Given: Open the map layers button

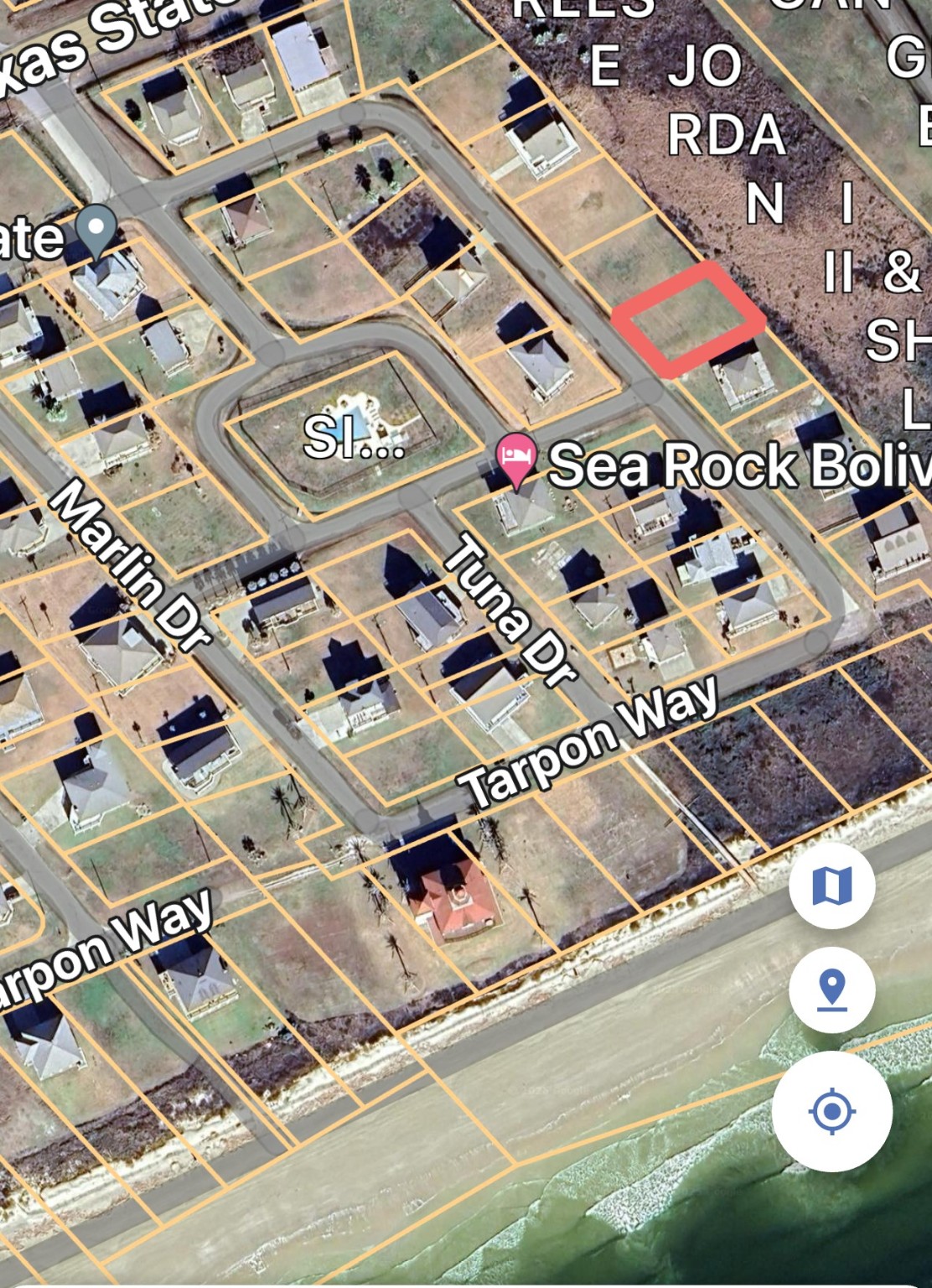Looking at the screenshot, I should (831, 885).
